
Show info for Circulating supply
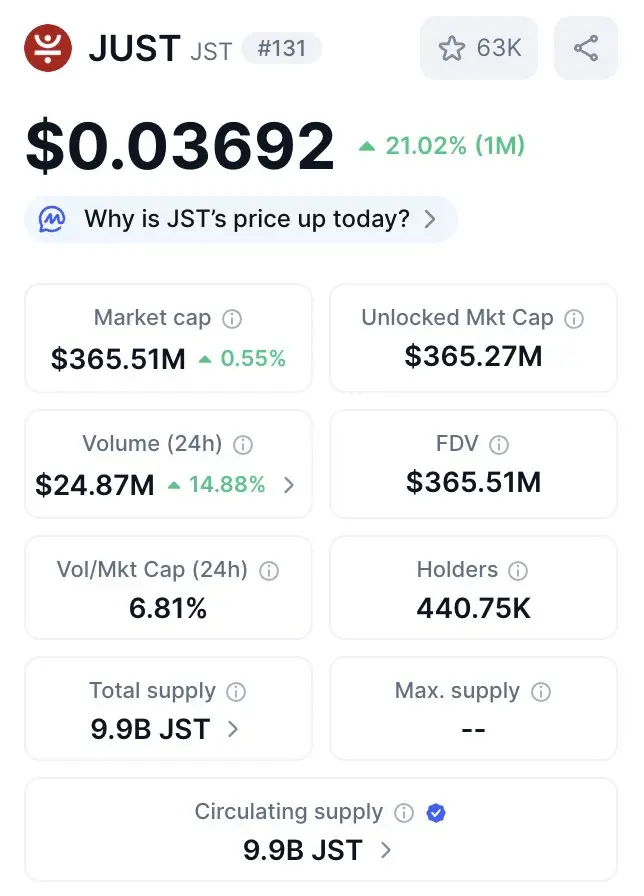point(404,813)
